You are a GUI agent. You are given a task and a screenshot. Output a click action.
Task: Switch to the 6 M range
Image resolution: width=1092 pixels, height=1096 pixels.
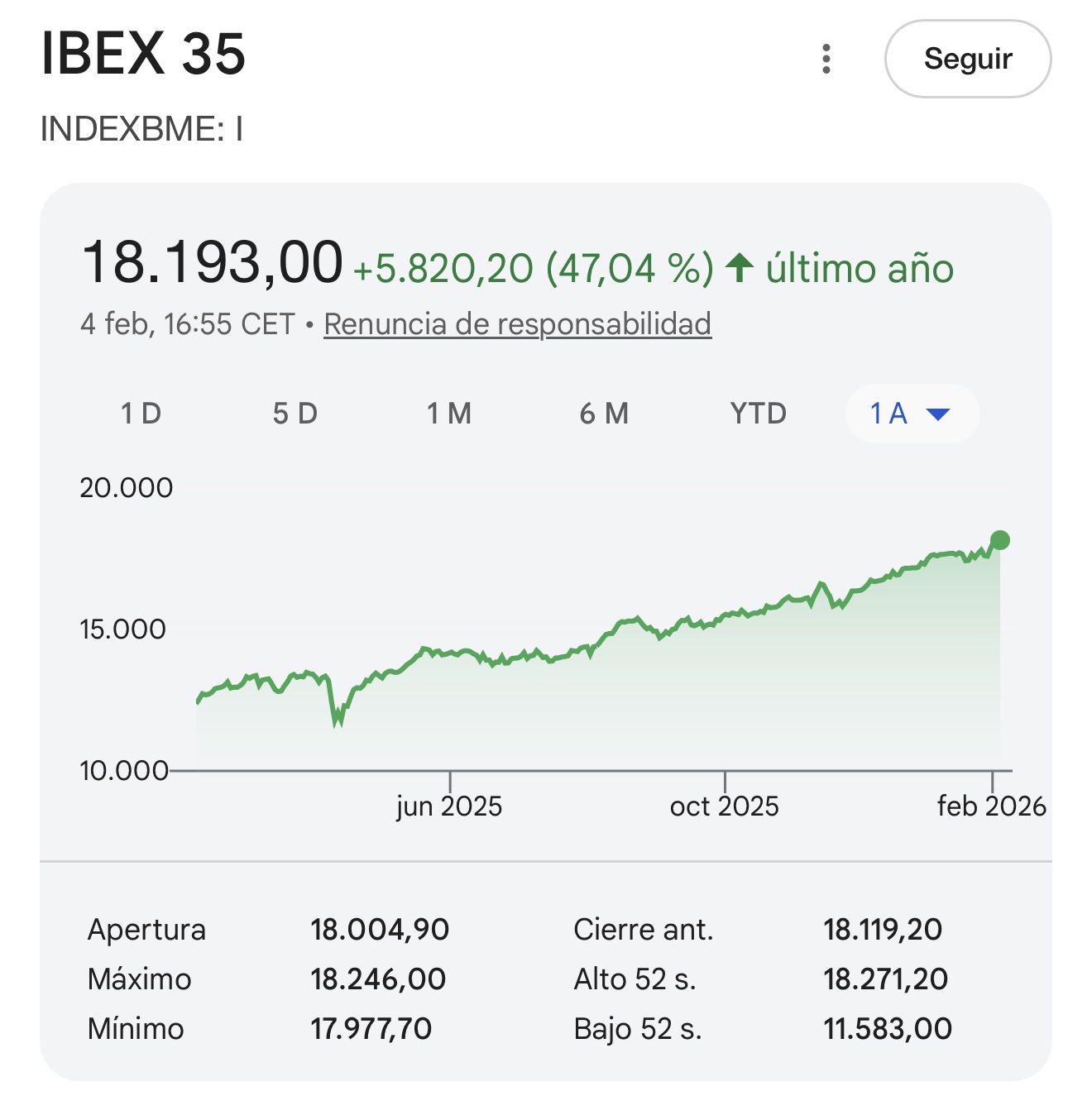tap(604, 413)
